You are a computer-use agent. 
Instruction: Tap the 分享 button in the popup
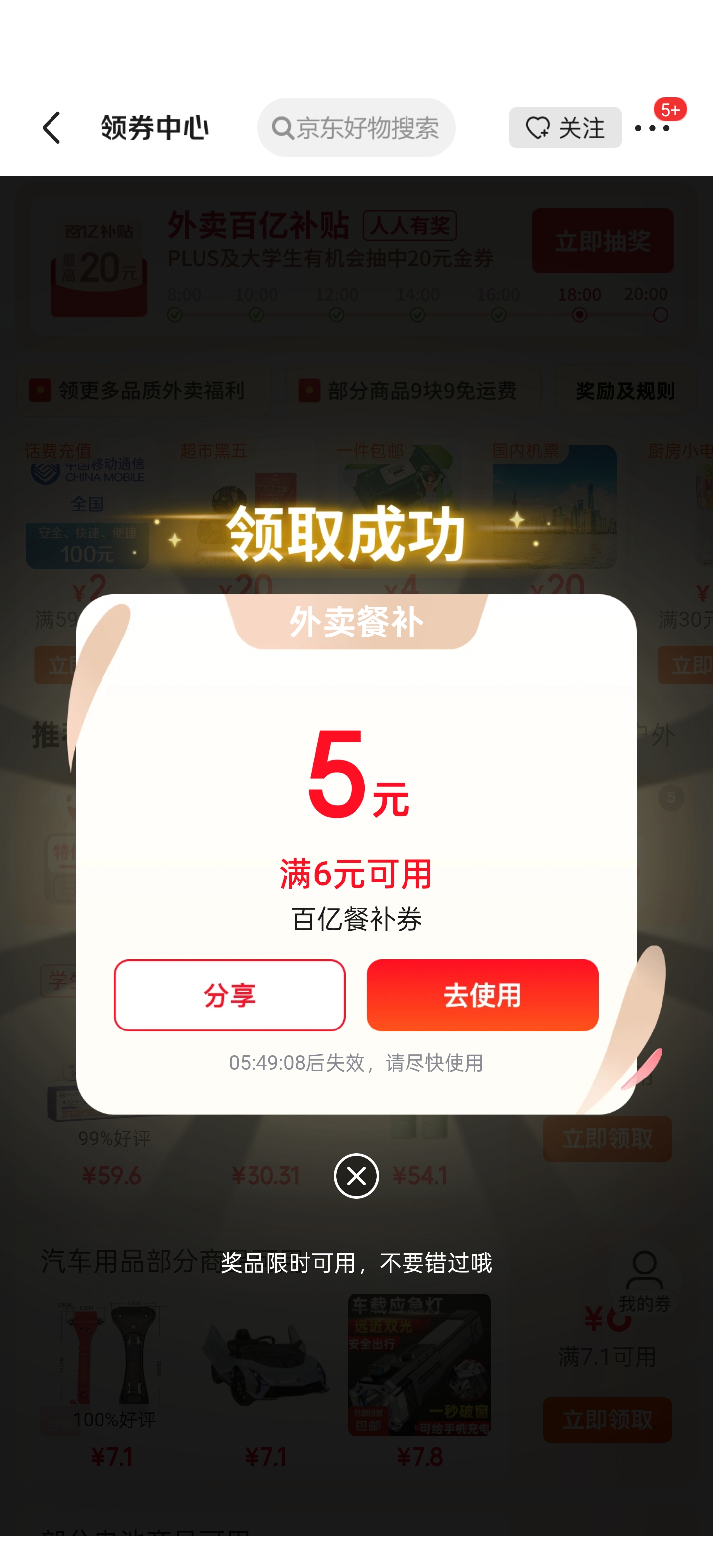(x=230, y=995)
